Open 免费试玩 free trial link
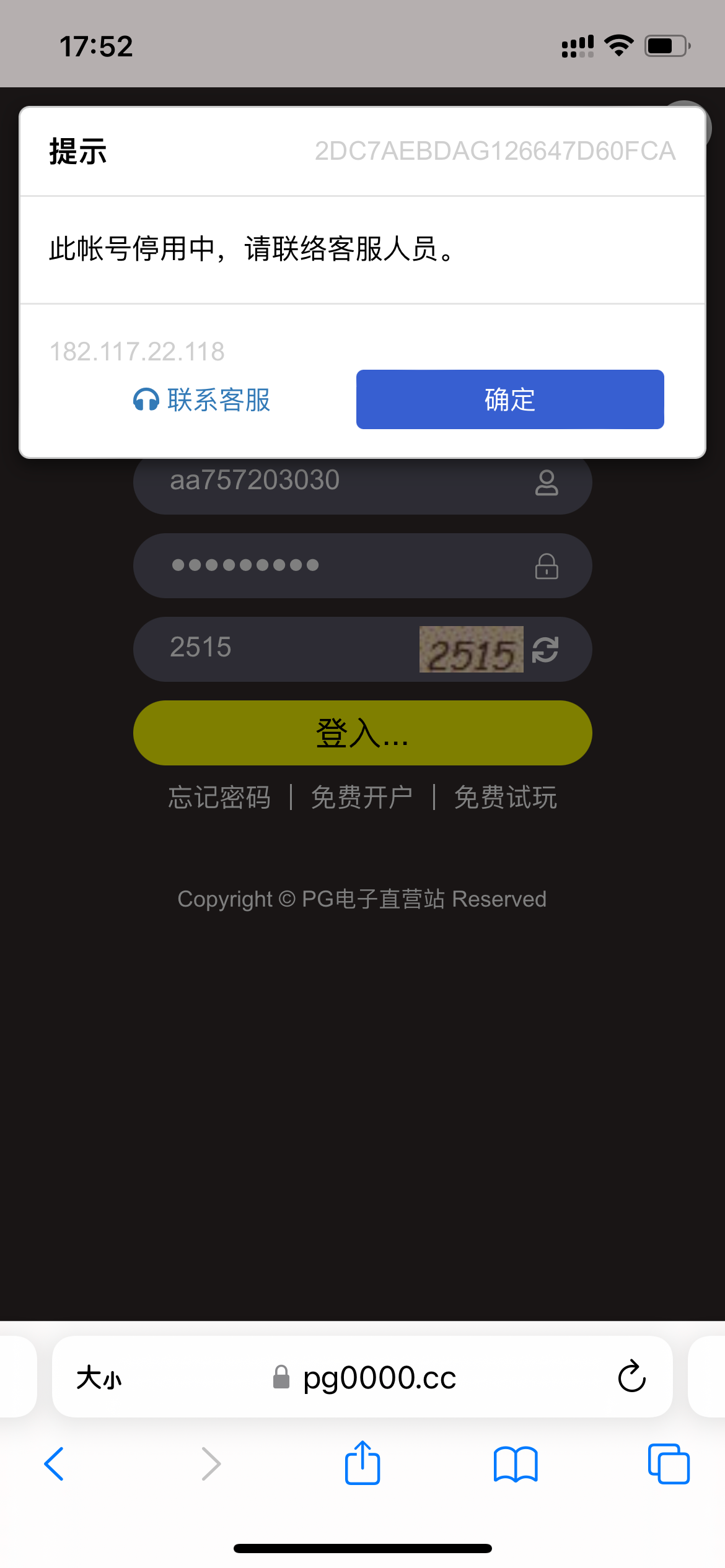Image resolution: width=725 pixels, height=1568 pixels. click(x=505, y=798)
